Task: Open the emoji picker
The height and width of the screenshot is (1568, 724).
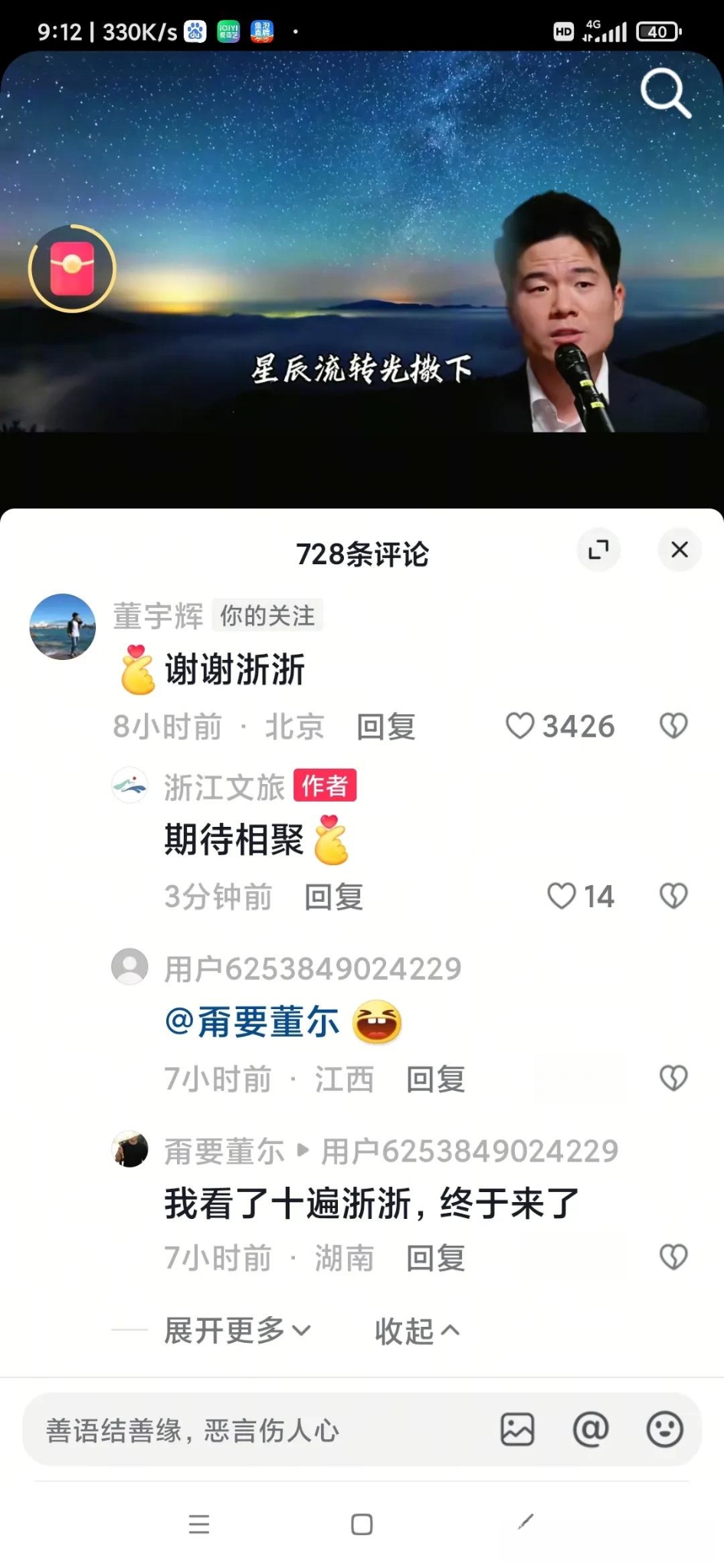Action: pos(664,1429)
